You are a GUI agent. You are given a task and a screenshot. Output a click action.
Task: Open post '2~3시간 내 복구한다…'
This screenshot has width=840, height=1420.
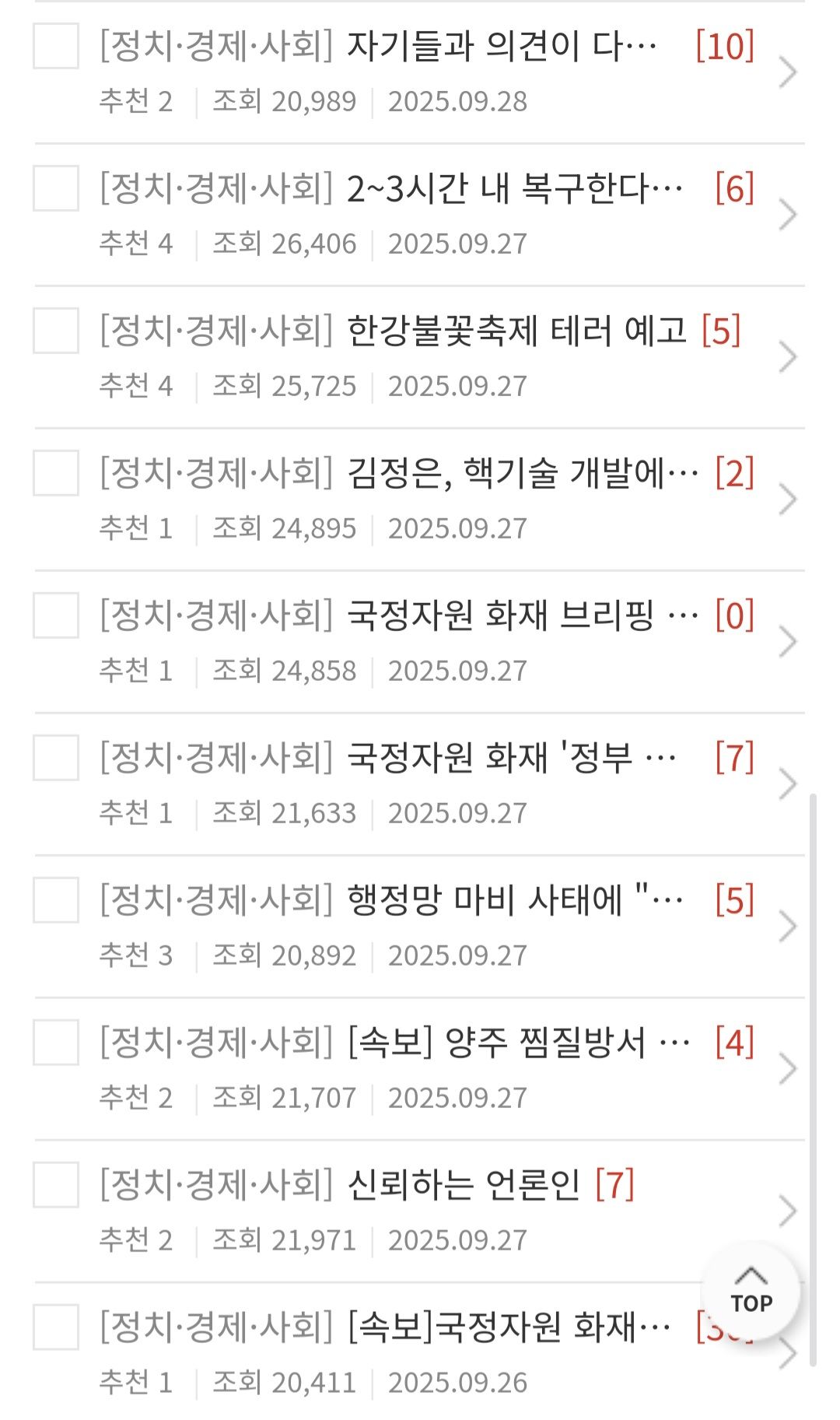click(514, 189)
